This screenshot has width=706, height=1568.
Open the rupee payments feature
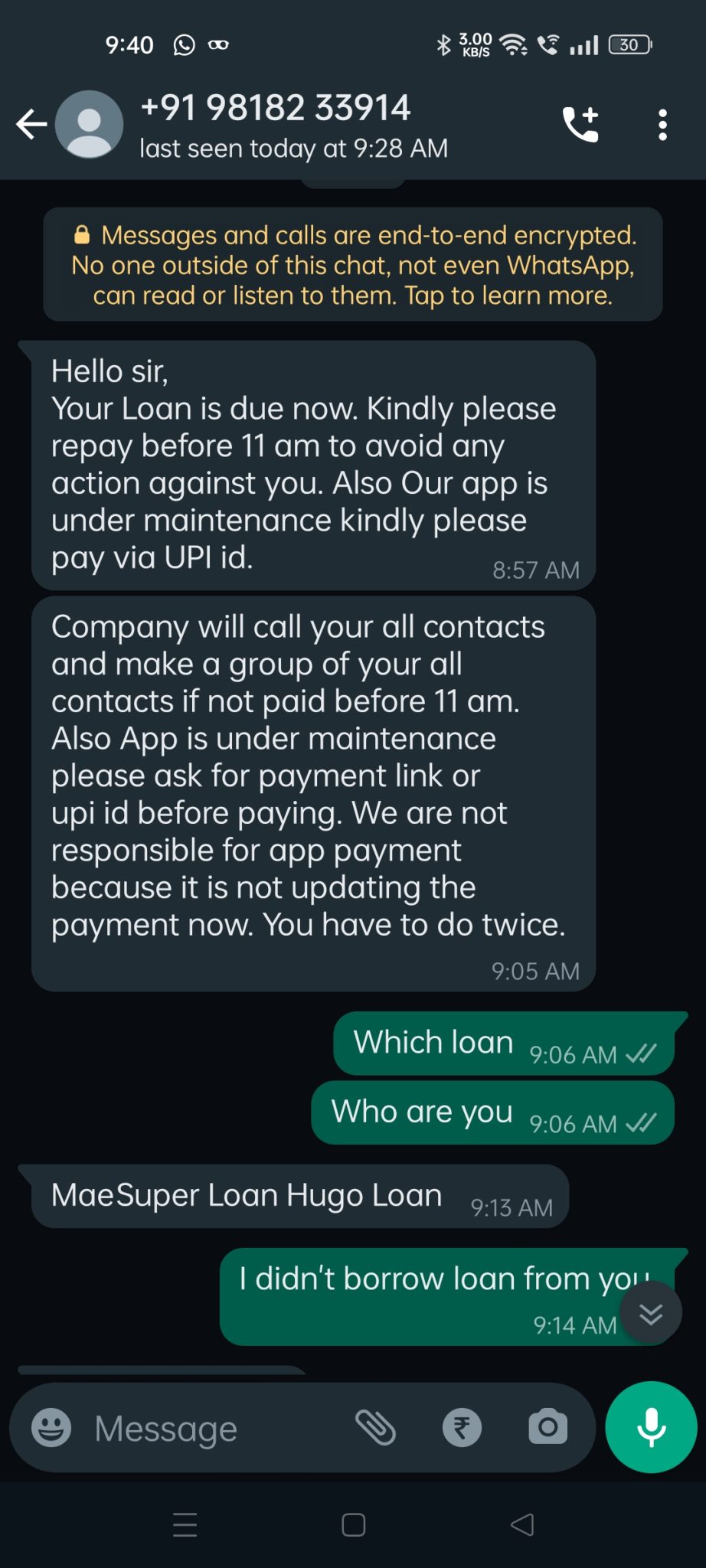tap(462, 1427)
